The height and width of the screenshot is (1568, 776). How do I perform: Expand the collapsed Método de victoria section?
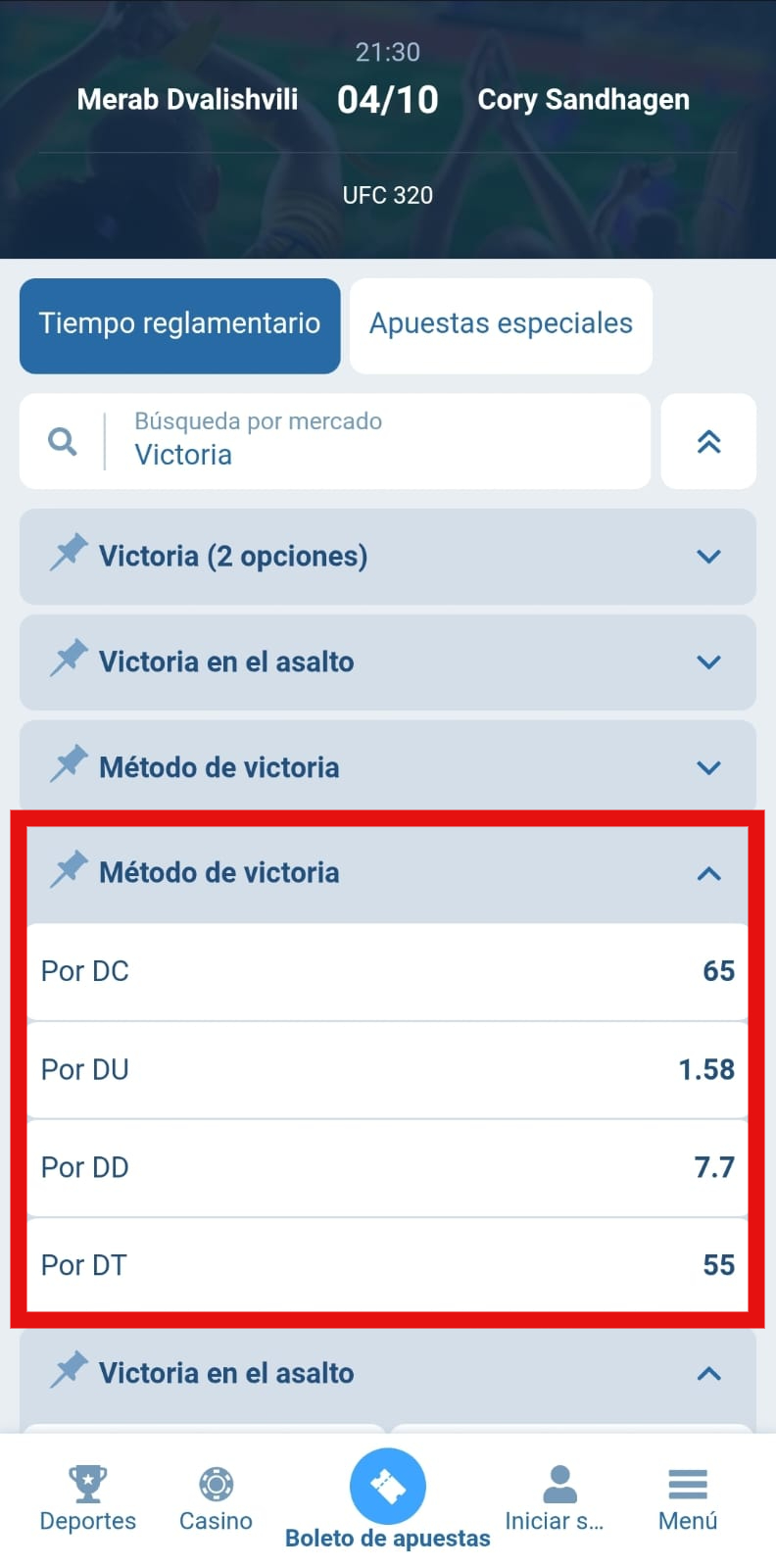707,768
